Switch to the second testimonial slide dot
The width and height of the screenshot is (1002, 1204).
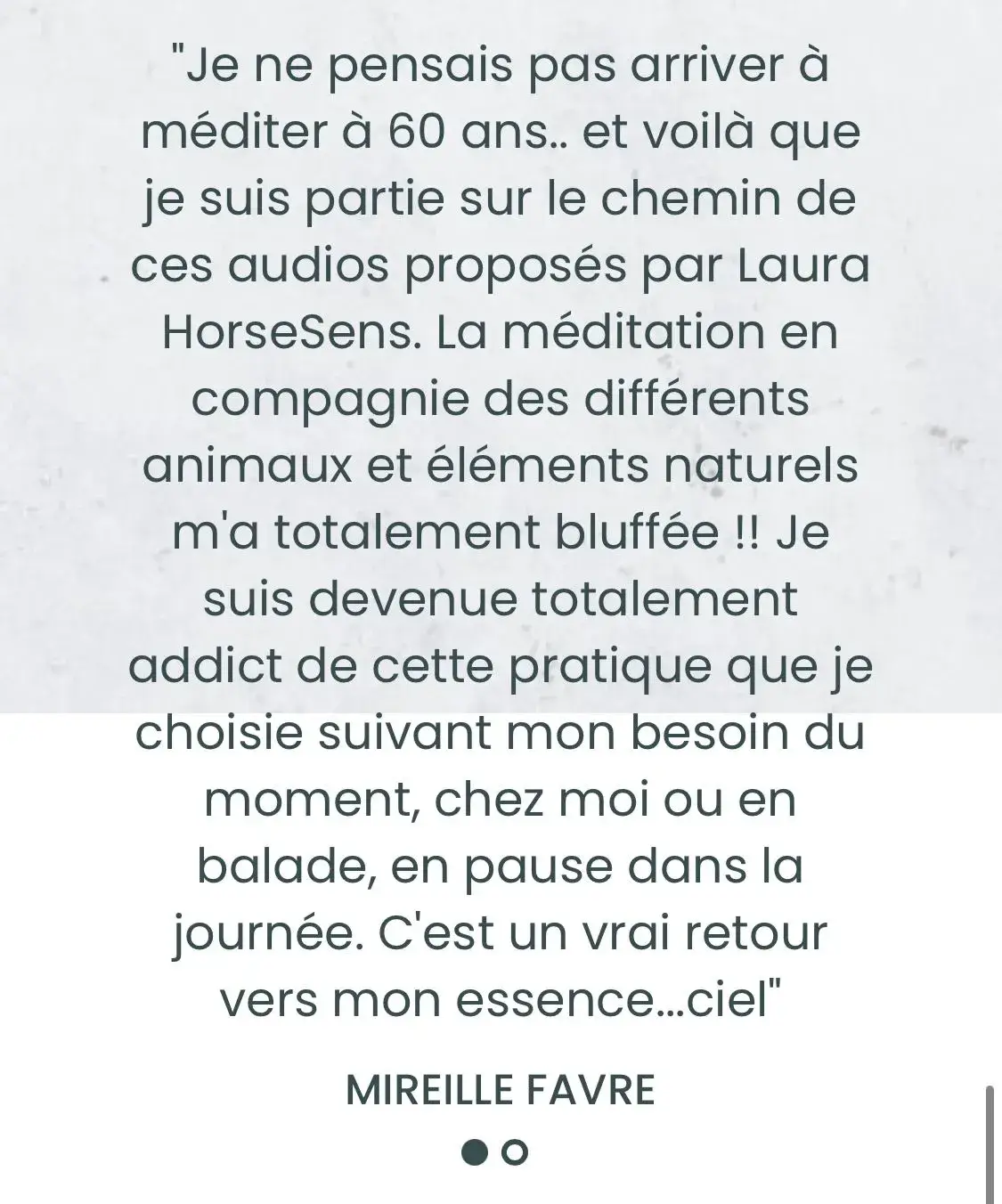point(515,1152)
